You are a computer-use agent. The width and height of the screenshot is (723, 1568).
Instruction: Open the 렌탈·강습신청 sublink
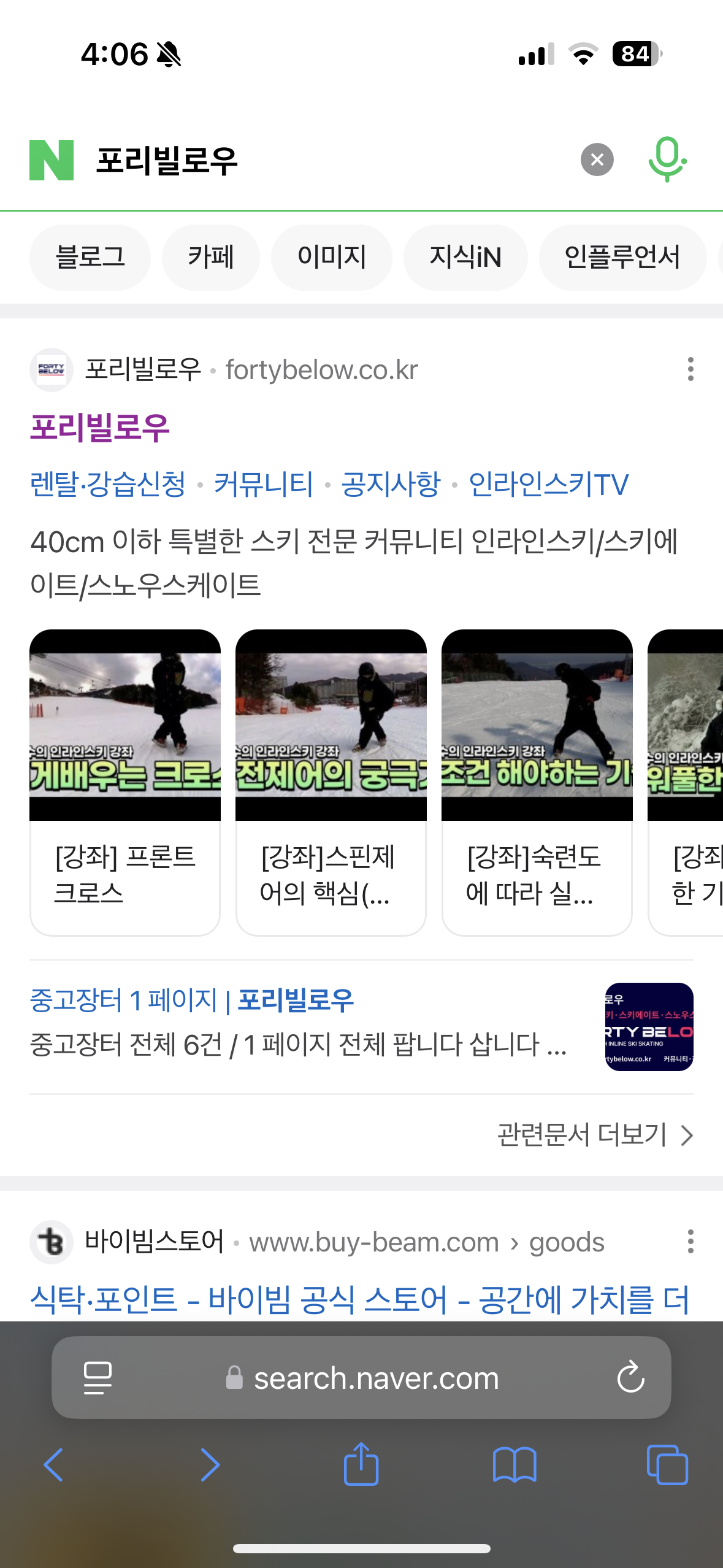pyautogui.click(x=108, y=484)
